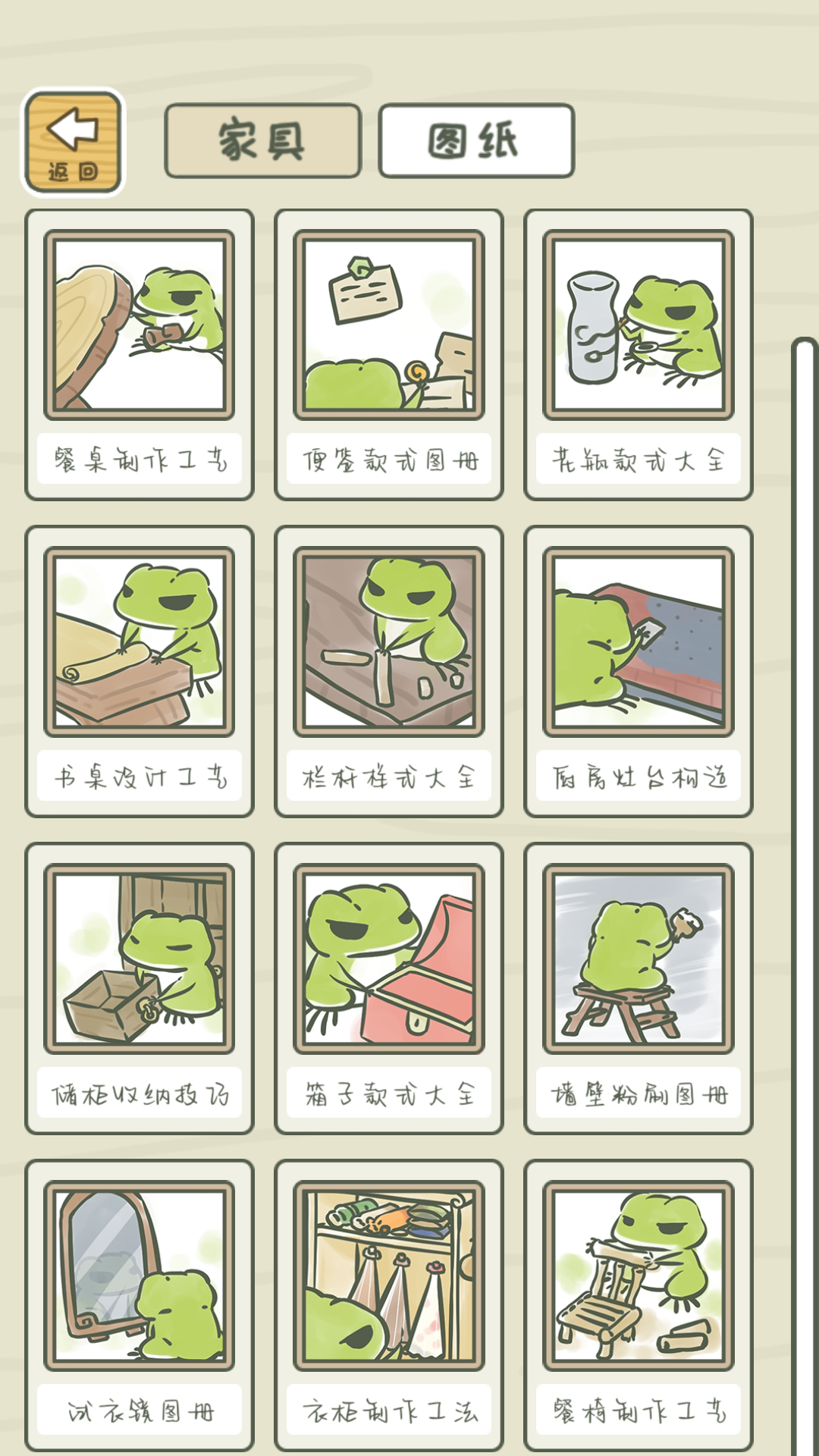819x1456 pixels.
Task: Open 栏杆样式大全 blueprint
Action: (x=389, y=671)
